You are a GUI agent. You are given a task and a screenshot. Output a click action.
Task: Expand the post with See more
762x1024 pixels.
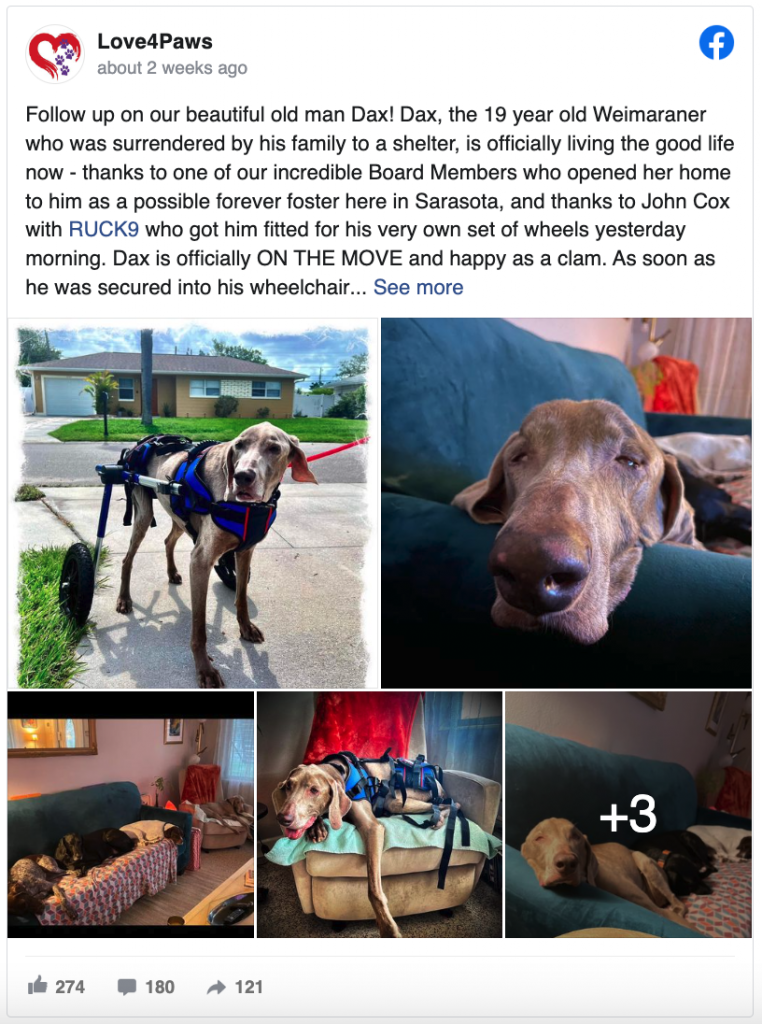(418, 287)
